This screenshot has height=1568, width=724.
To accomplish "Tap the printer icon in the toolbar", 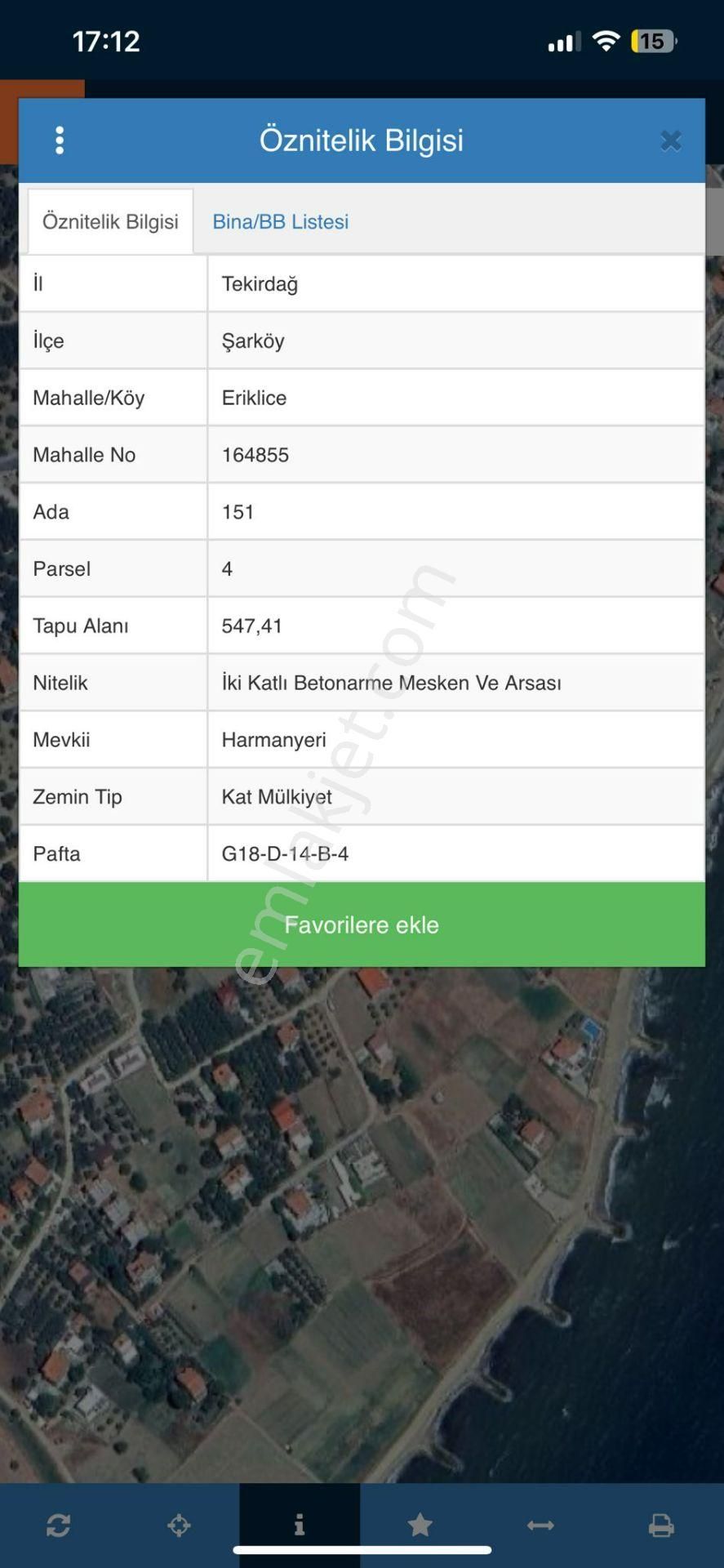I will pos(661,1524).
